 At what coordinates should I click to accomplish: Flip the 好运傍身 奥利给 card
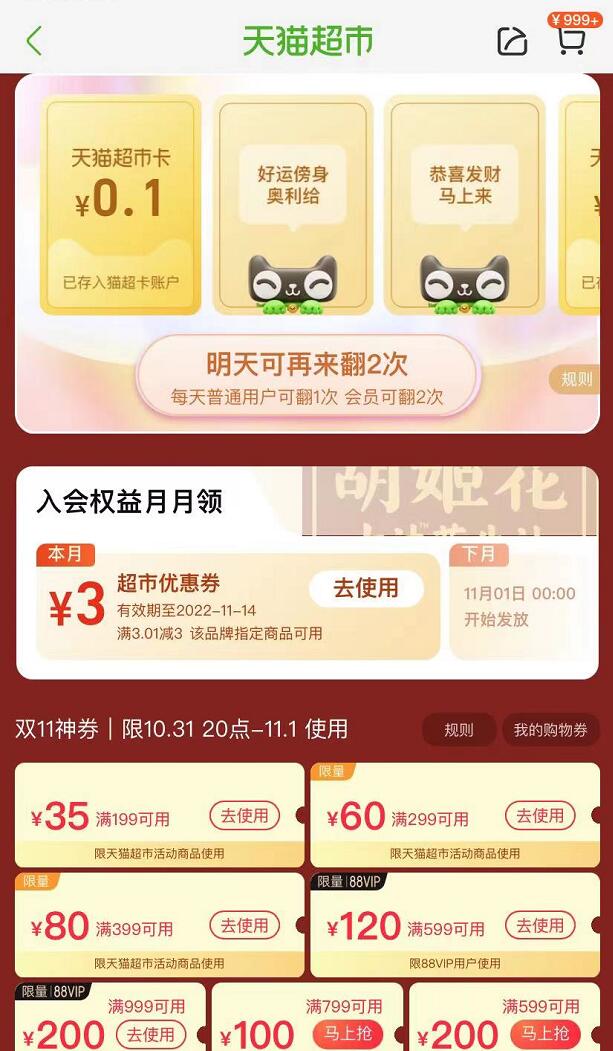pos(293,205)
